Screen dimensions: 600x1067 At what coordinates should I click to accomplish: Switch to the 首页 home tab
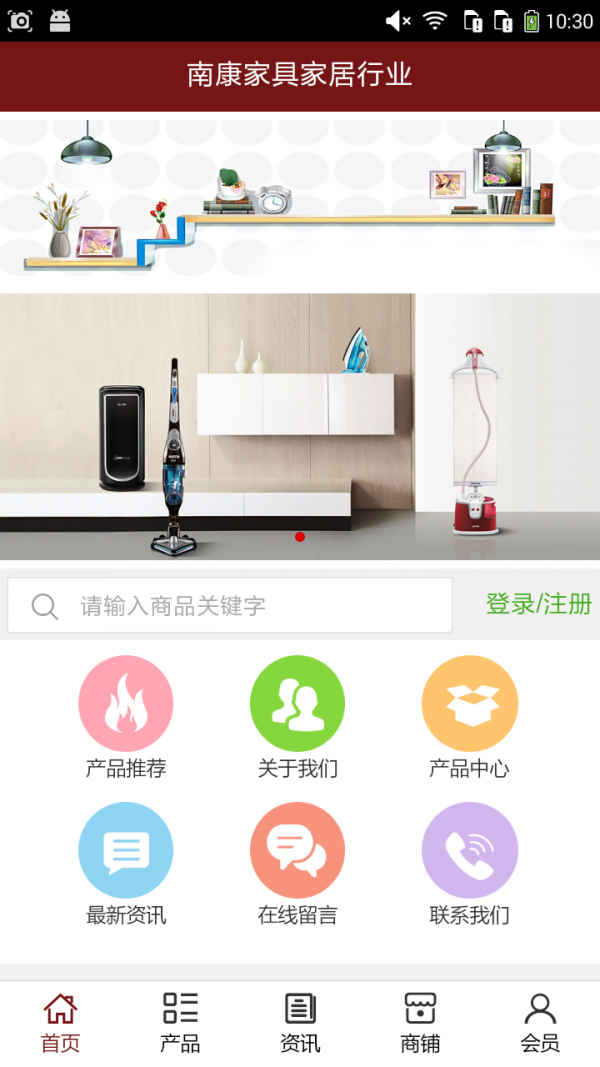pyautogui.click(x=60, y=1023)
